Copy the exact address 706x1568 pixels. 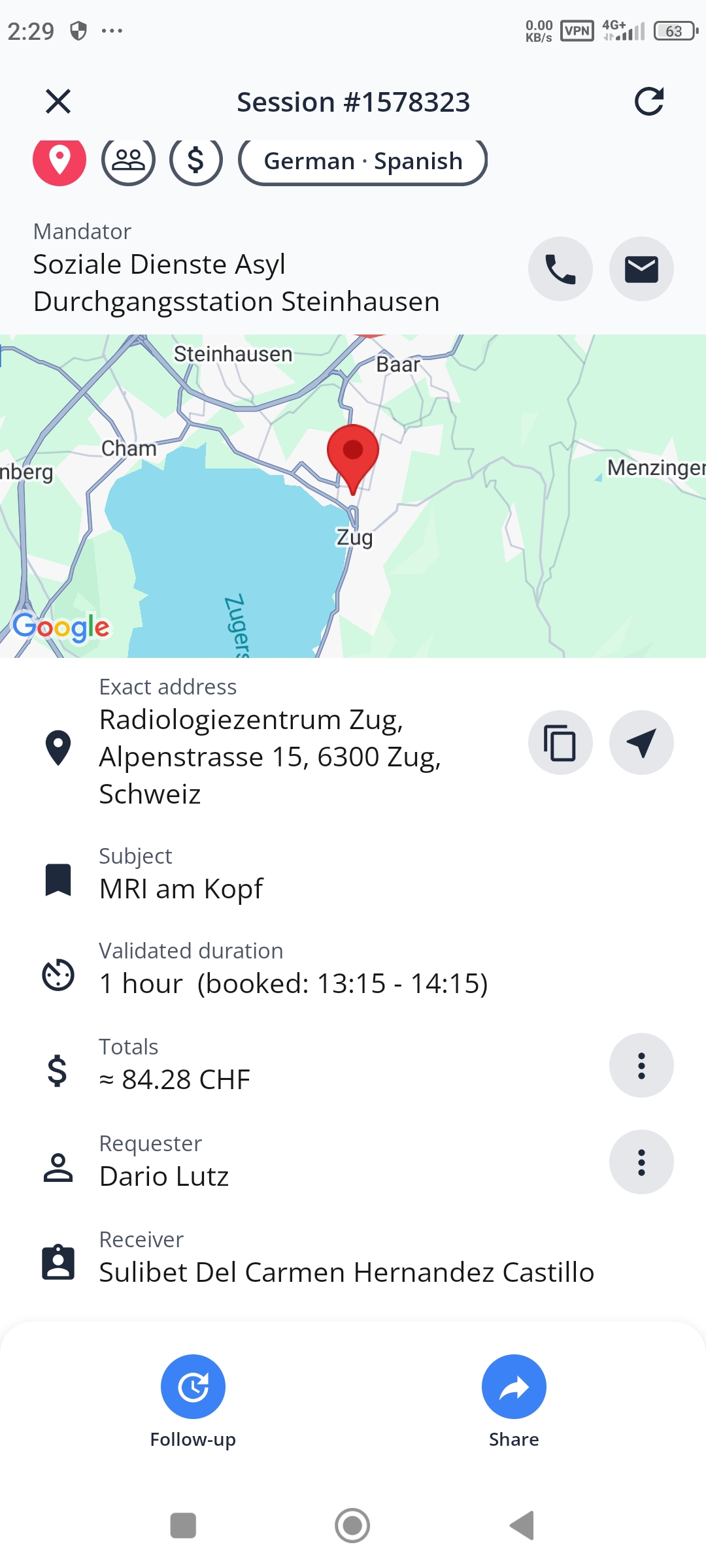click(560, 743)
